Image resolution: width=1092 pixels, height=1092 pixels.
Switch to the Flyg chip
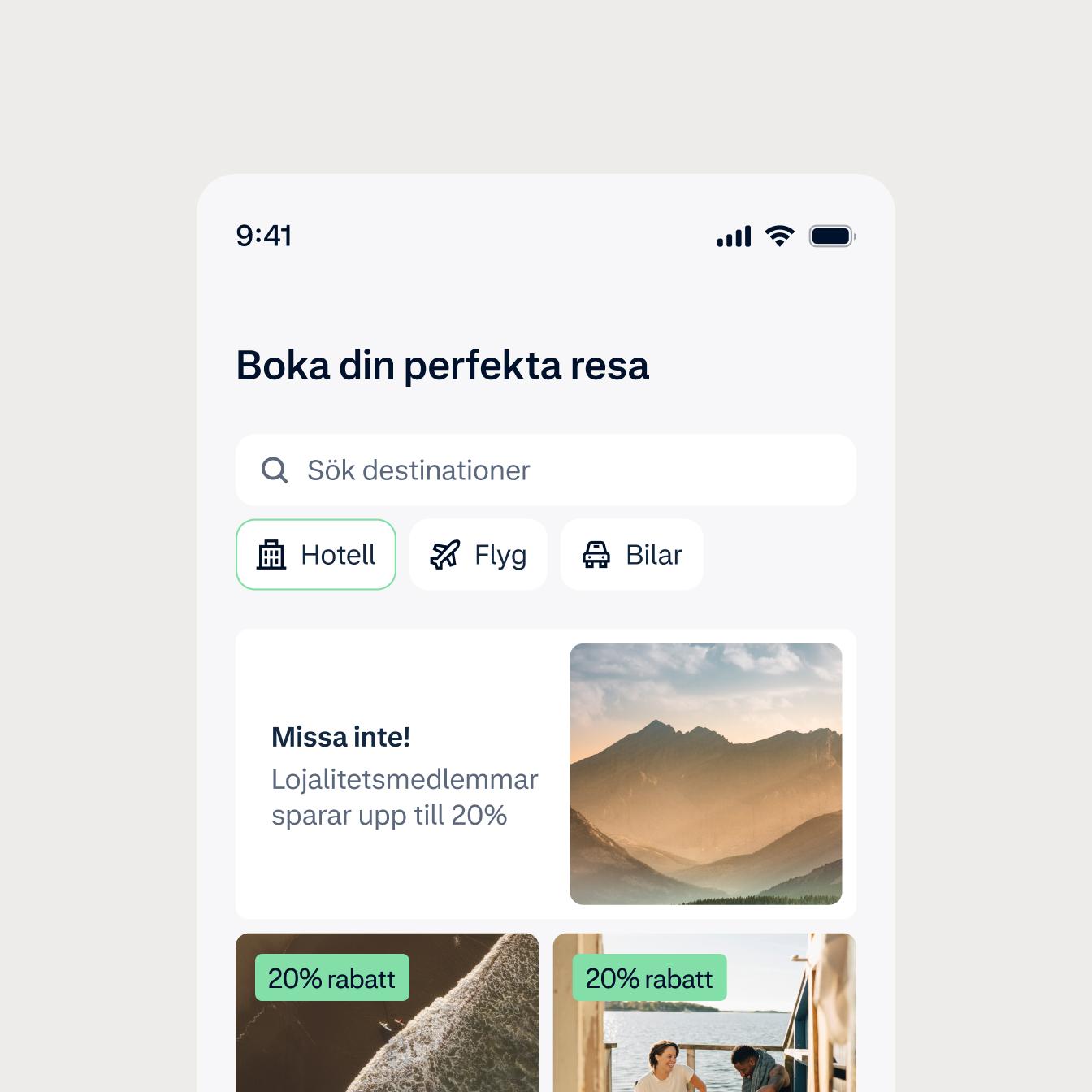[478, 554]
